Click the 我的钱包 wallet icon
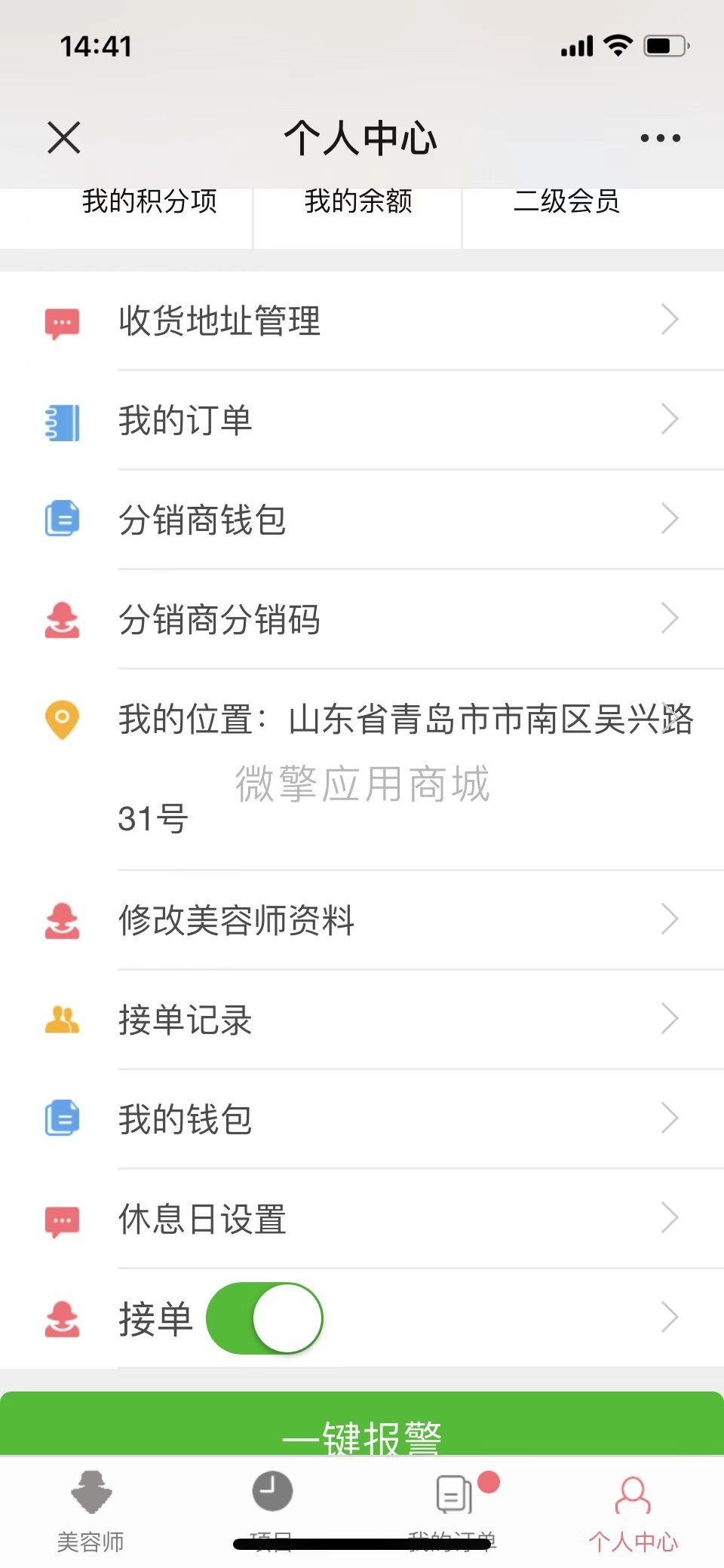 [x=62, y=1119]
